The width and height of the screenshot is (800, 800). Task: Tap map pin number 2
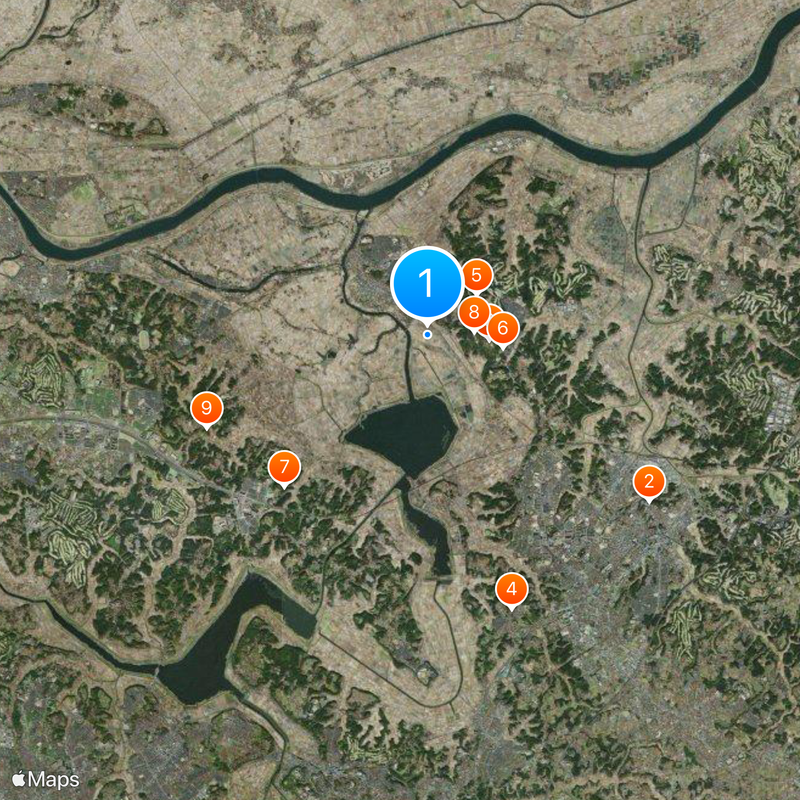pos(649,482)
